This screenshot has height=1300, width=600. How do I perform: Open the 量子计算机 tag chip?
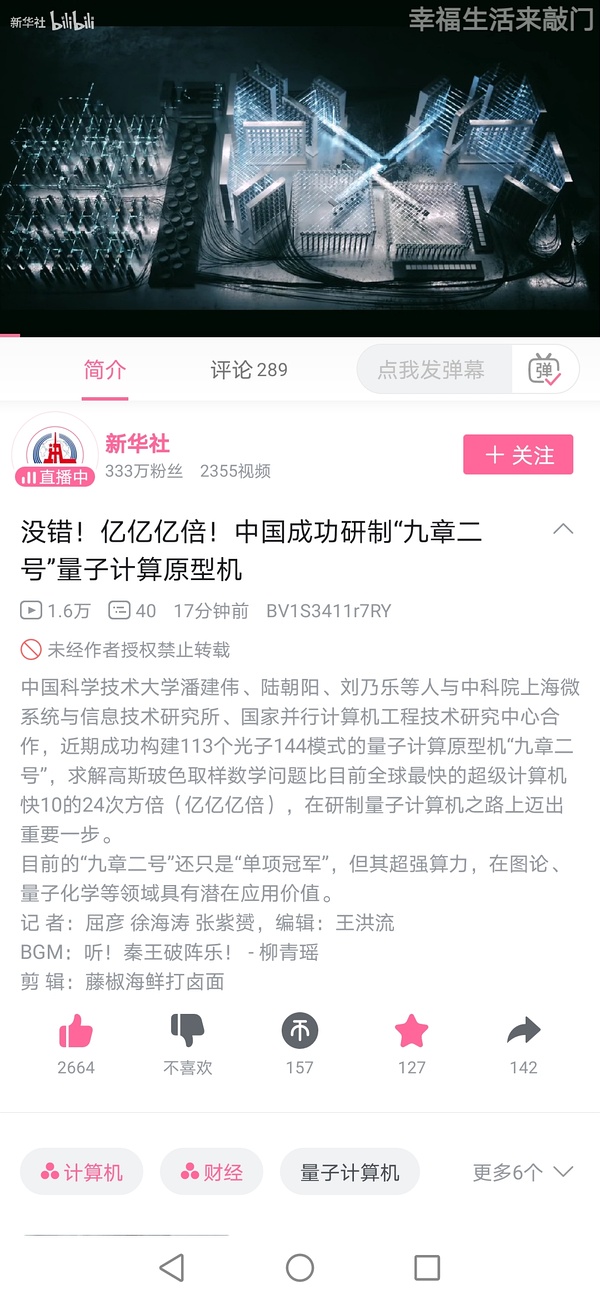click(349, 1172)
